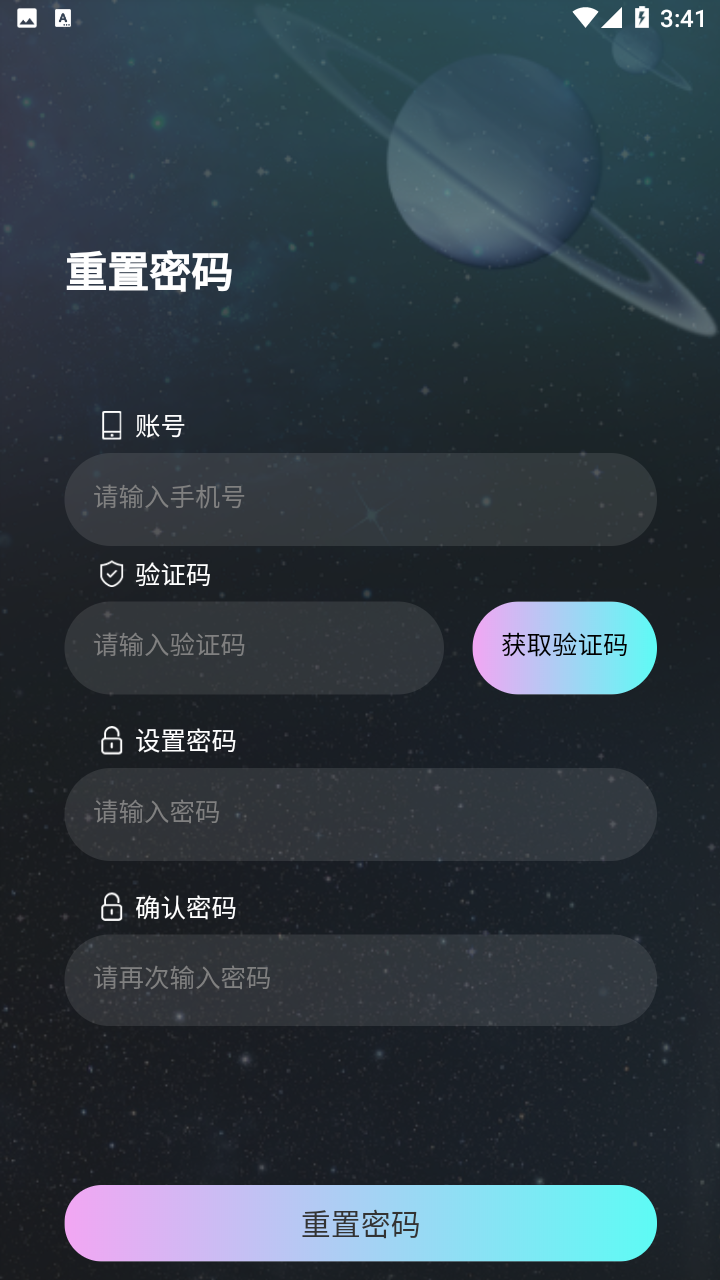Focus the 请输入验证码 input field

tap(254, 647)
